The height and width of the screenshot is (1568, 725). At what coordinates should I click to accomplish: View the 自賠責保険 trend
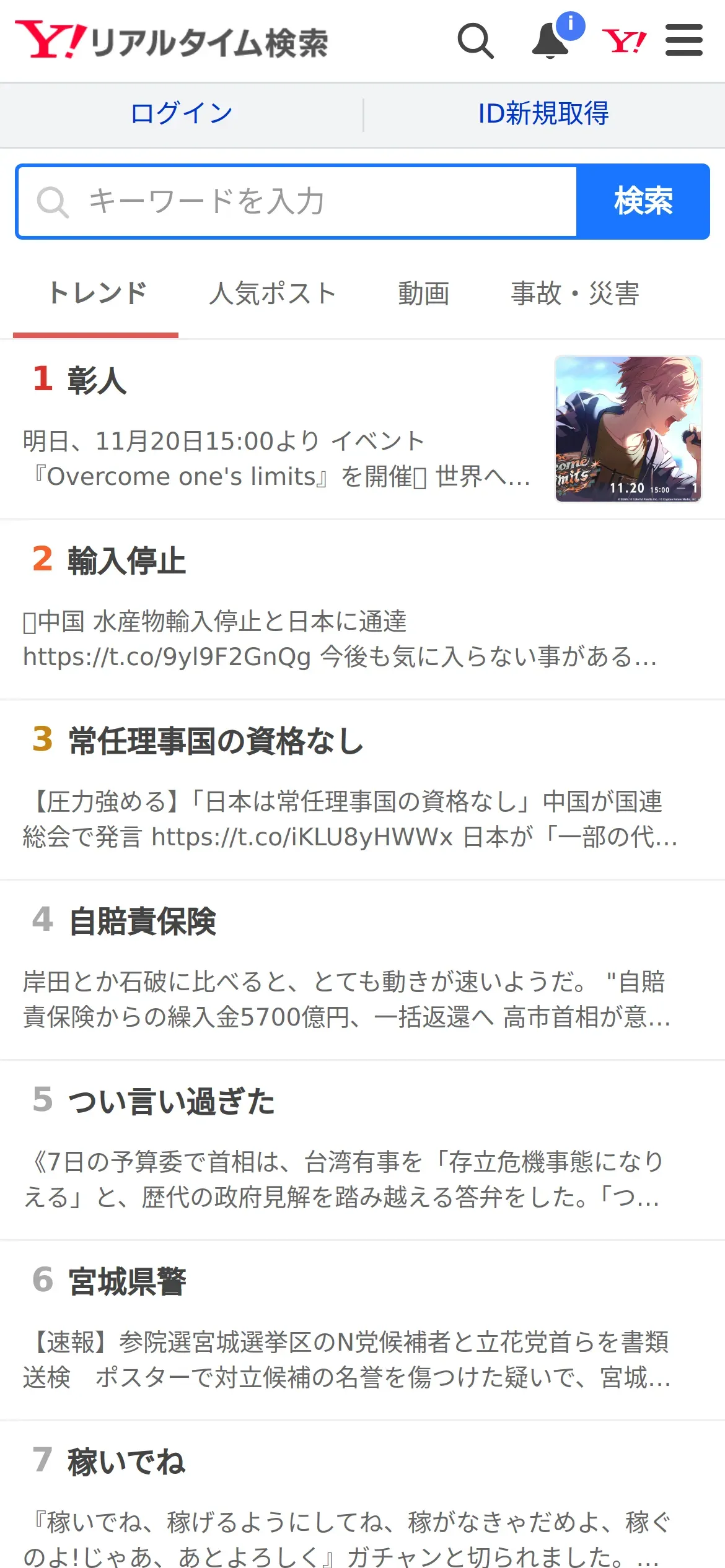[x=143, y=921]
